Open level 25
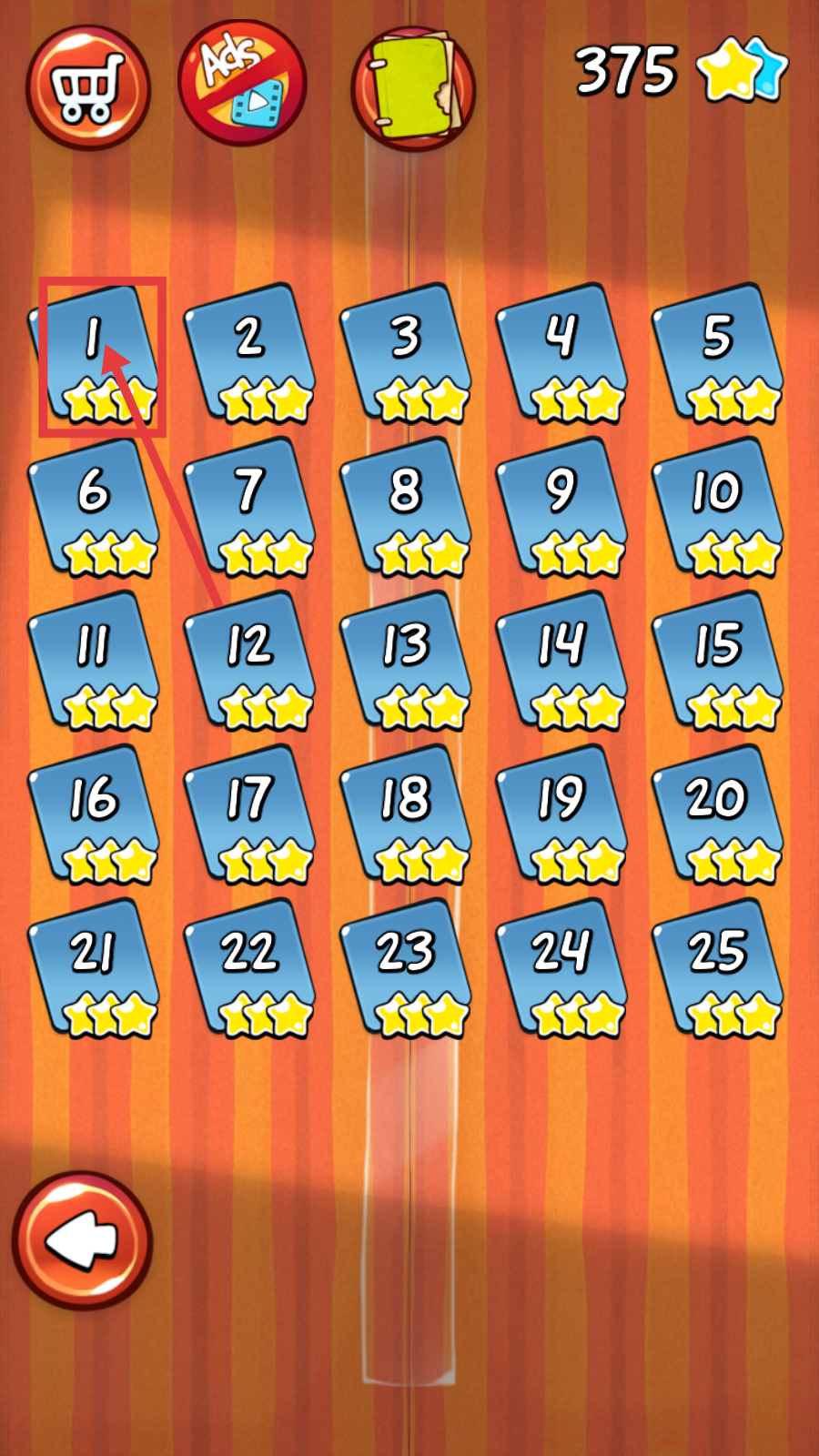819x1456 pixels. tap(718, 968)
